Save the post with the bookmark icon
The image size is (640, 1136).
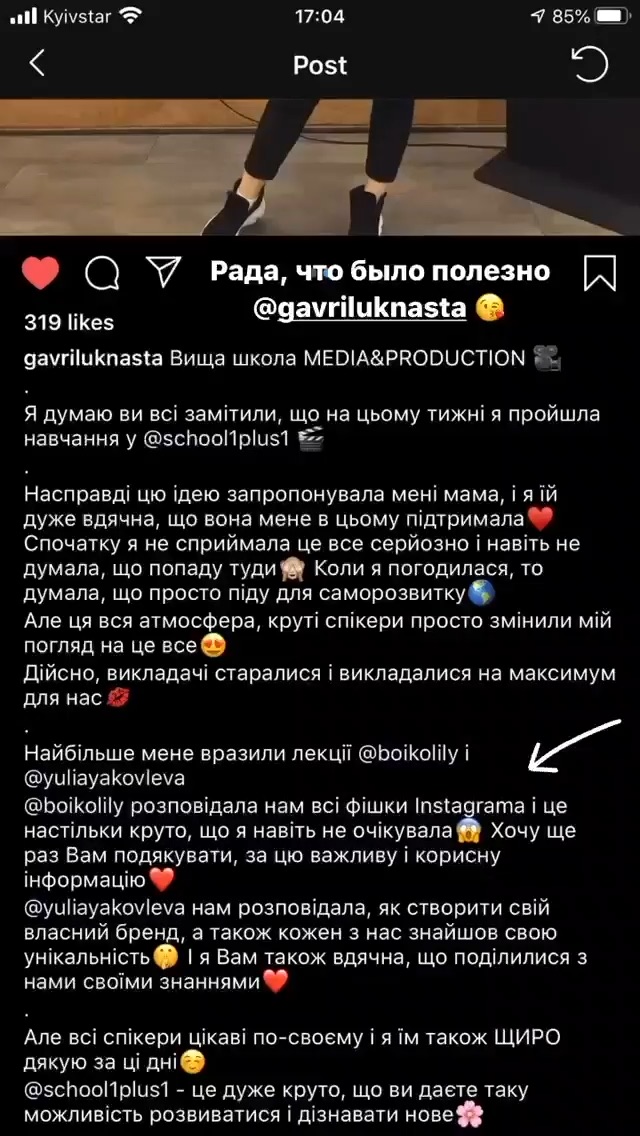(x=599, y=274)
